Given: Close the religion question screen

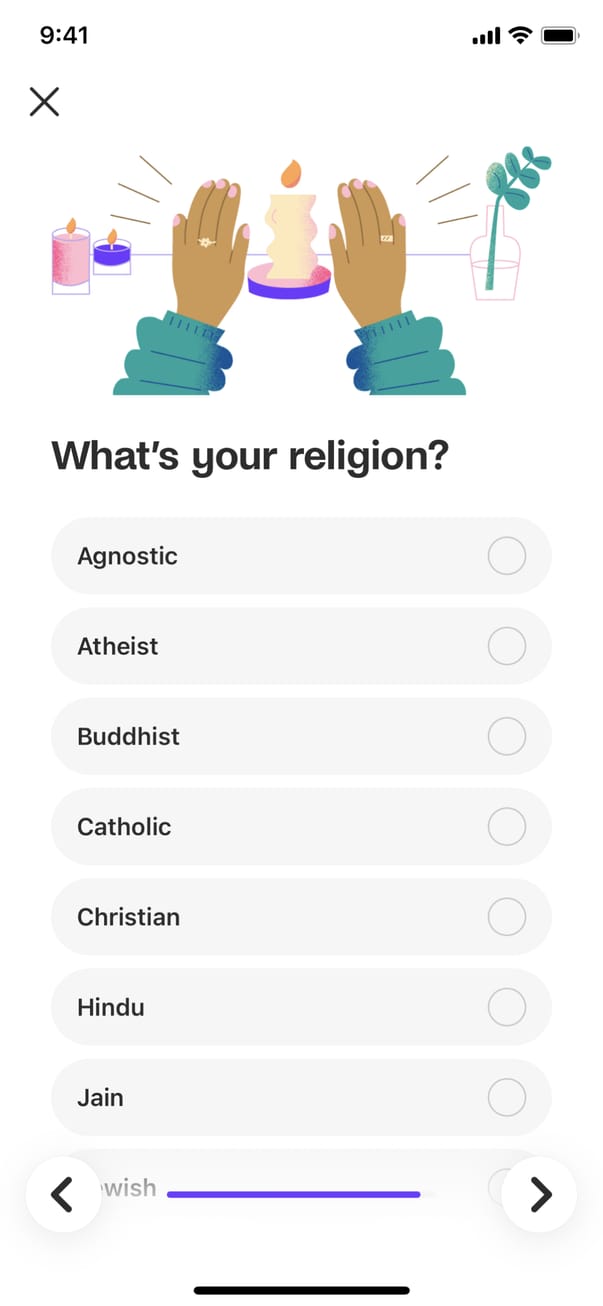Looking at the screenshot, I should [44, 101].
